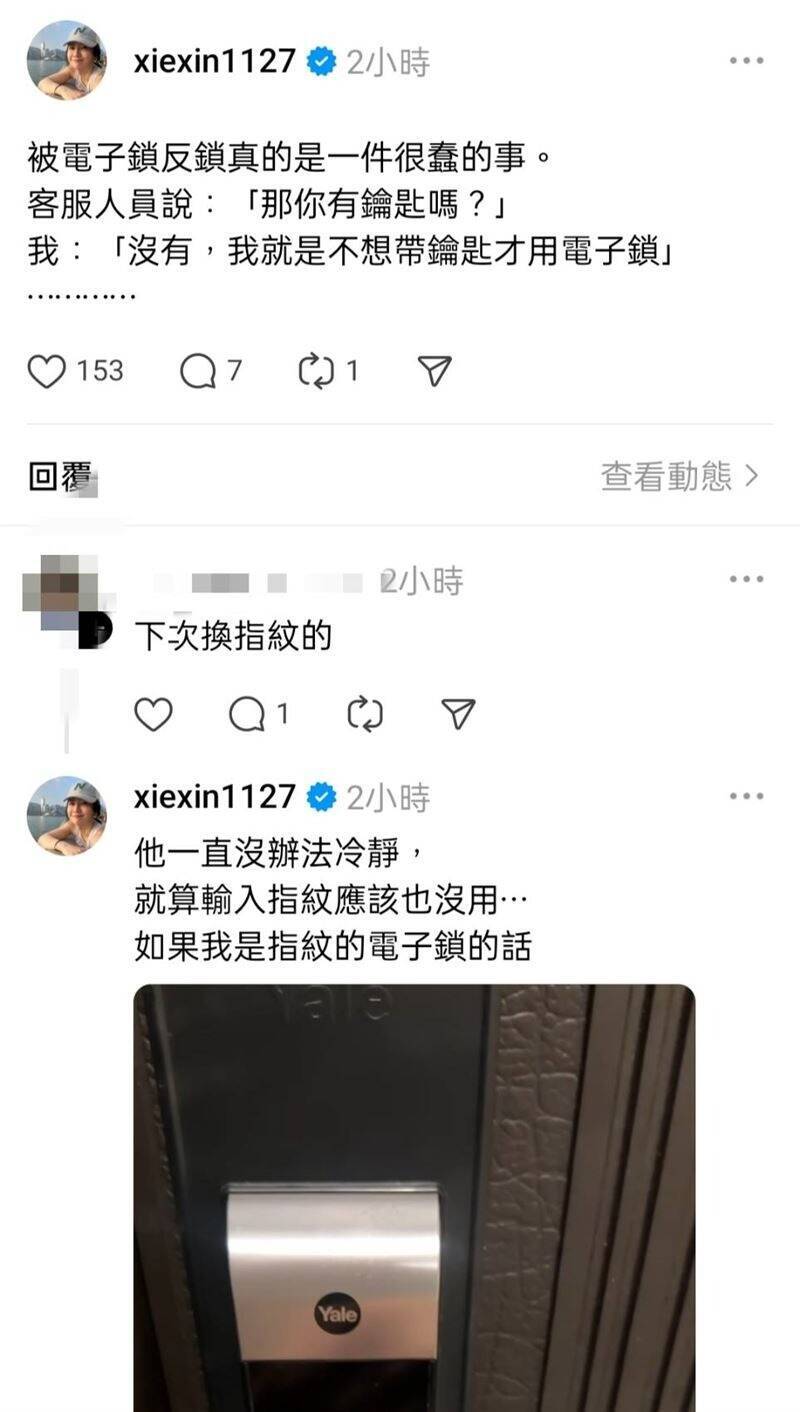Share the main post via paper-plane icon
Image resolution: width=800 pixels, height=1412 pixels.
click(x=434, y=371)
